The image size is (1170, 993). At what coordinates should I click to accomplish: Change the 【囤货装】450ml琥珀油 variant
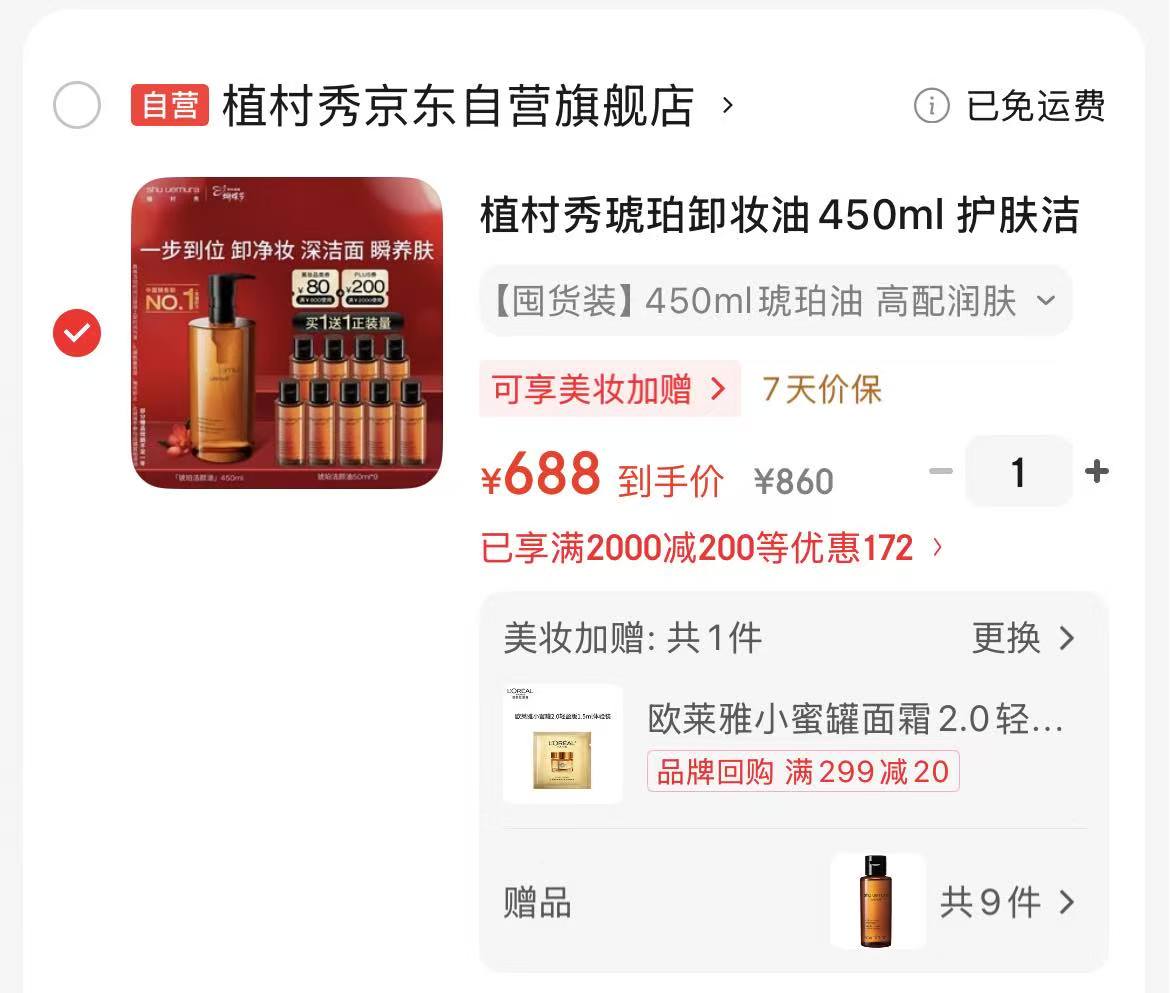pyautogui.click(x=775, y=301)
